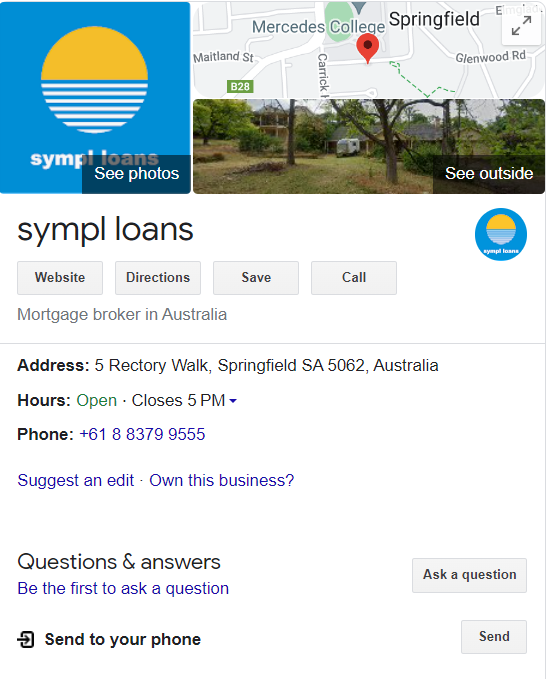
Task: Open Own this business? link
Action: pos(222,481)
